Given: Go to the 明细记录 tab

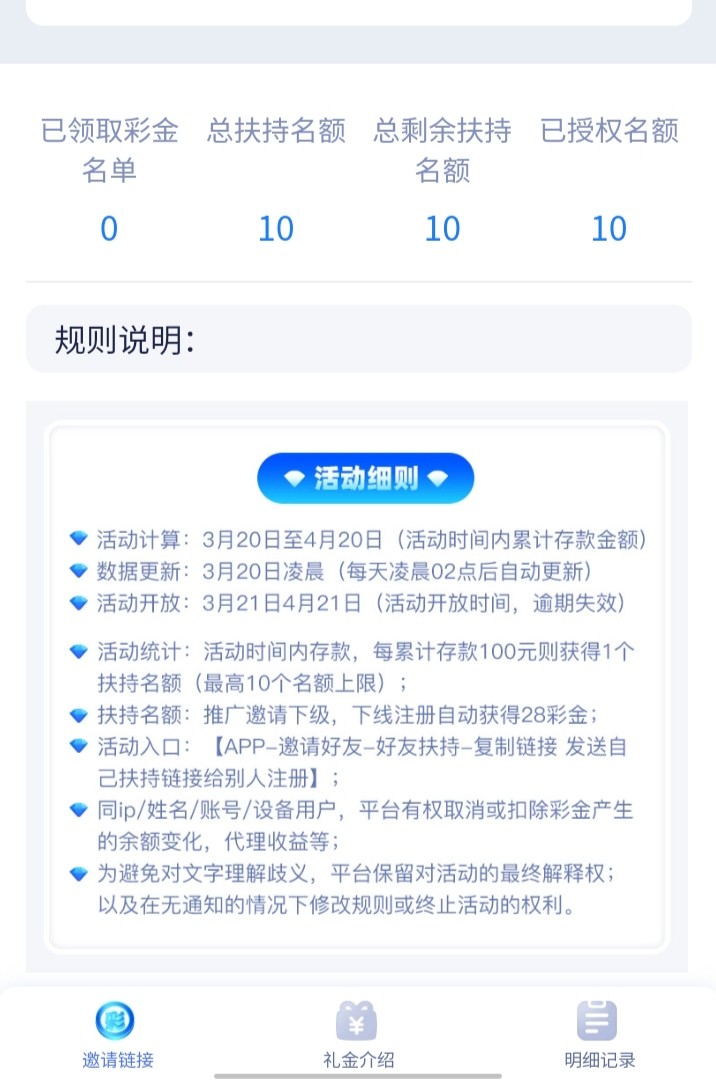Looking at the screenshot, I should click(597, 1034).
